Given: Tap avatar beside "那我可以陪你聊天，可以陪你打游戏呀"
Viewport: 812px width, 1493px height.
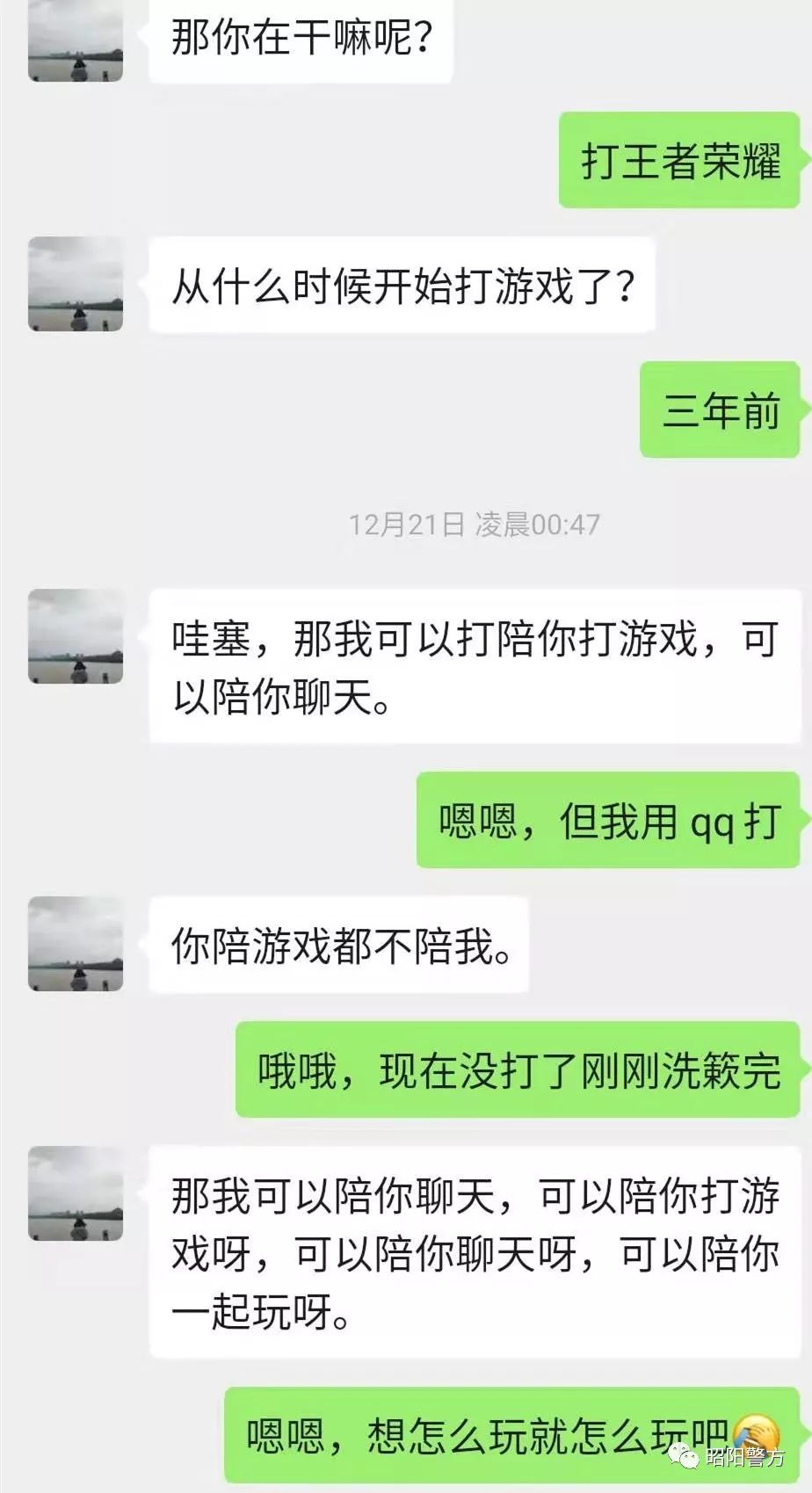Looking at the screenshot, I should 76,1192.
